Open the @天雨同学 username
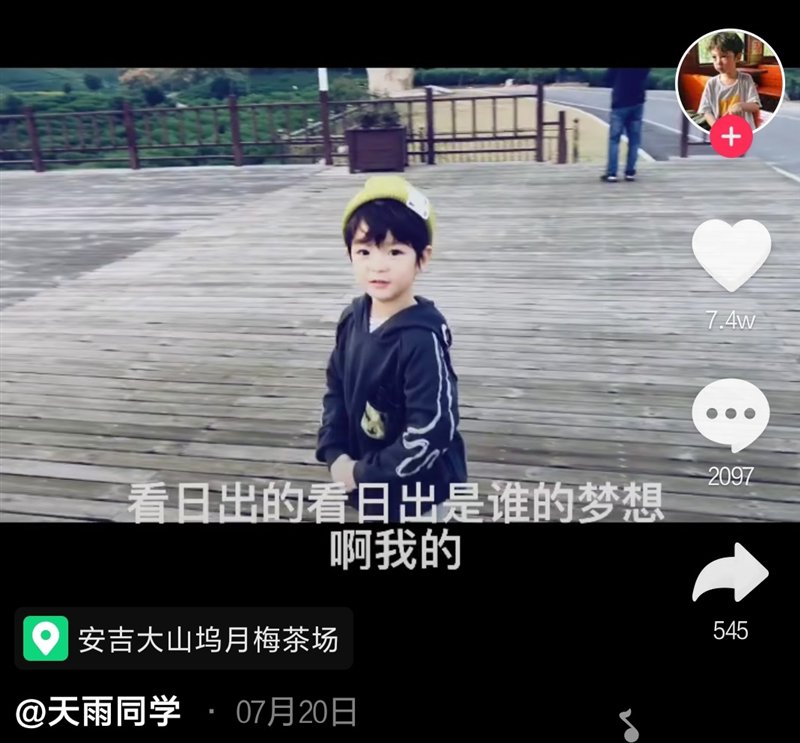This screenshot has height=743, width=800. click(x=99, y=712)
